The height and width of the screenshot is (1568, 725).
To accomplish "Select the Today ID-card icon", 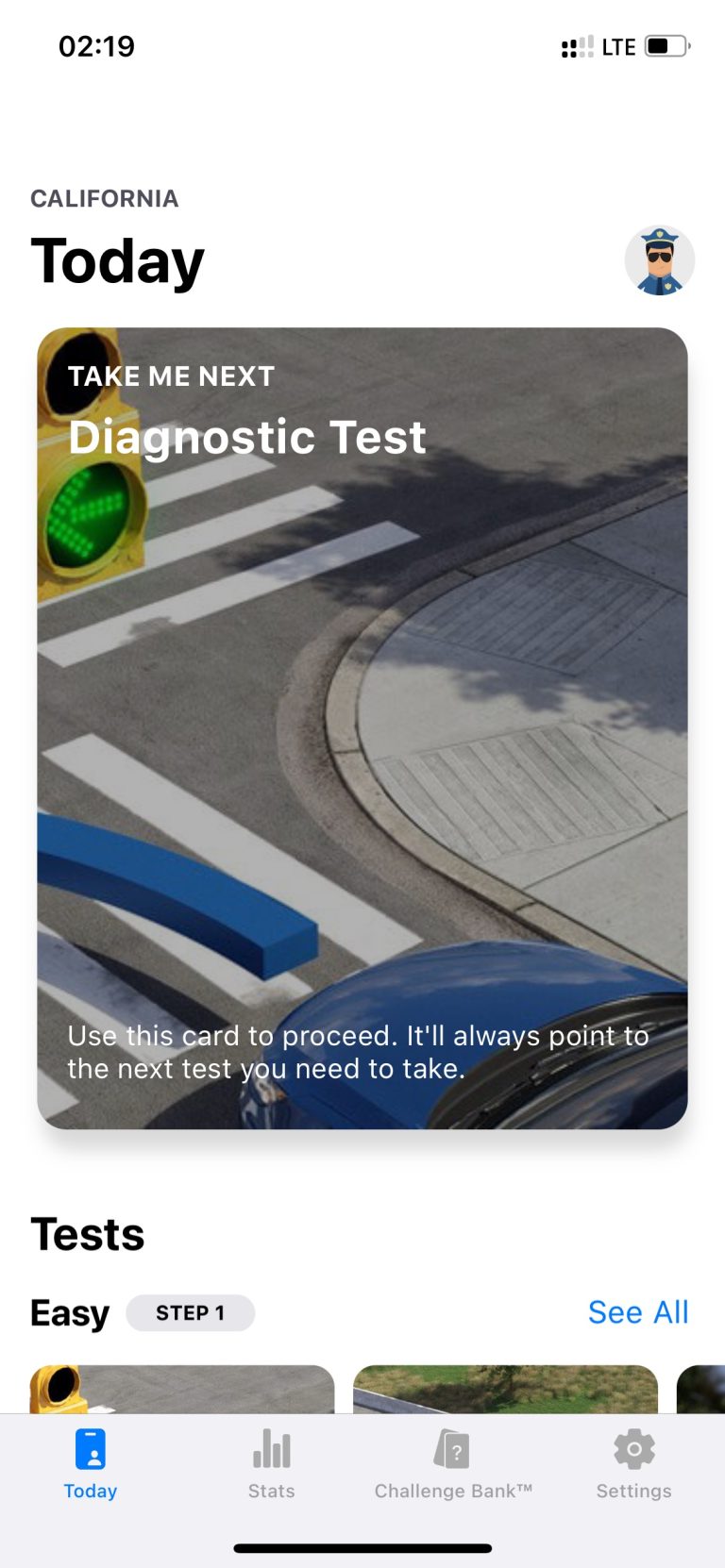I will tap(90, 1448).
